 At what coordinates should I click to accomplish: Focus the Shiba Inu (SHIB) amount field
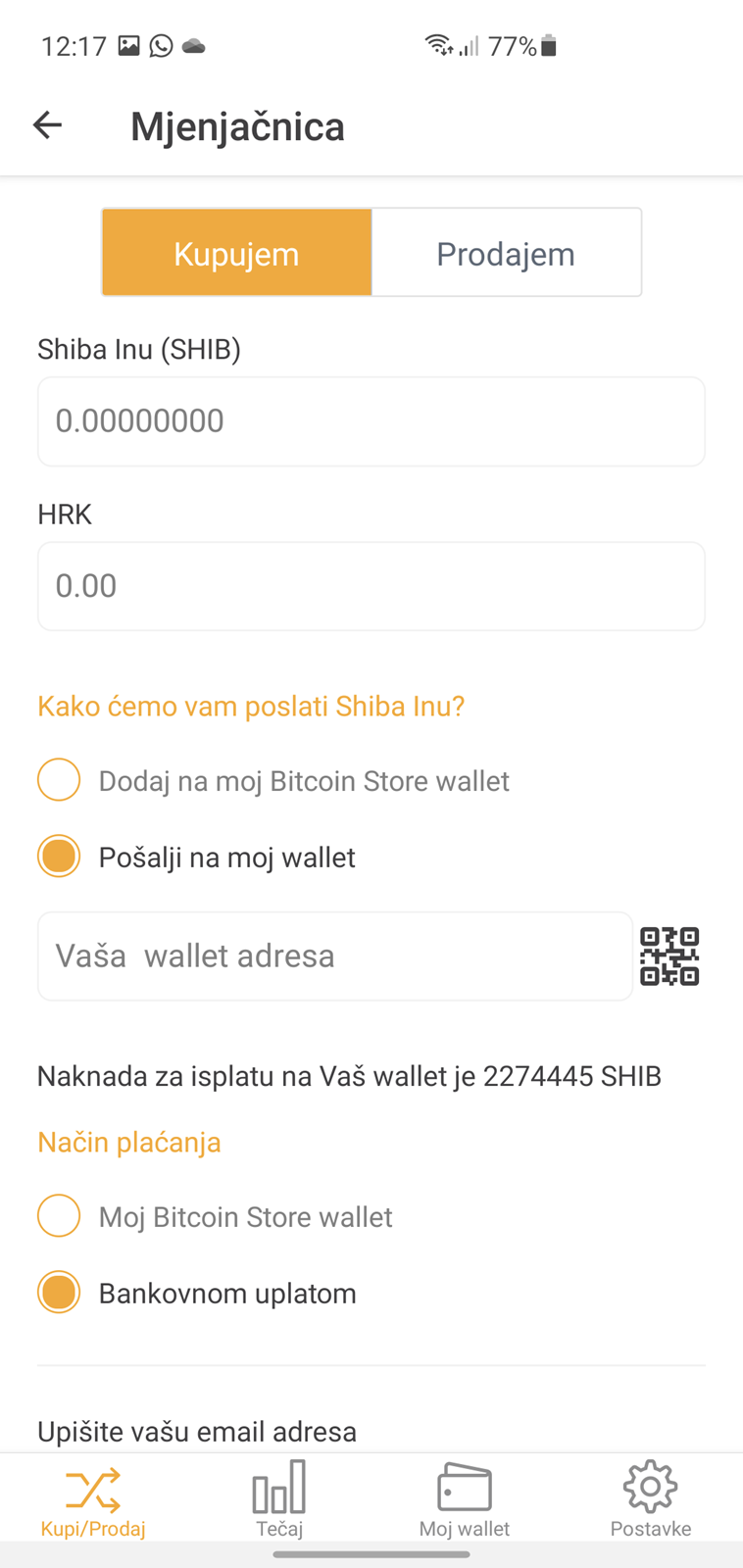click(371, 421)
